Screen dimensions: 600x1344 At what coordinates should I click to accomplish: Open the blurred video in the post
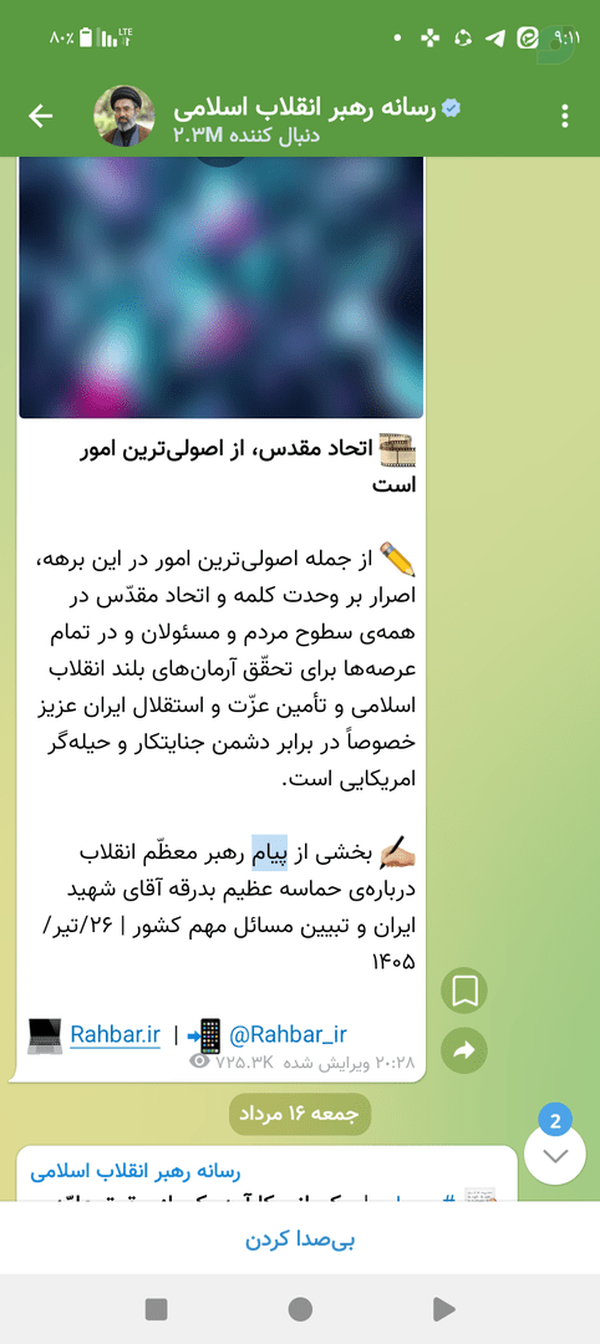tap(221, 288)
